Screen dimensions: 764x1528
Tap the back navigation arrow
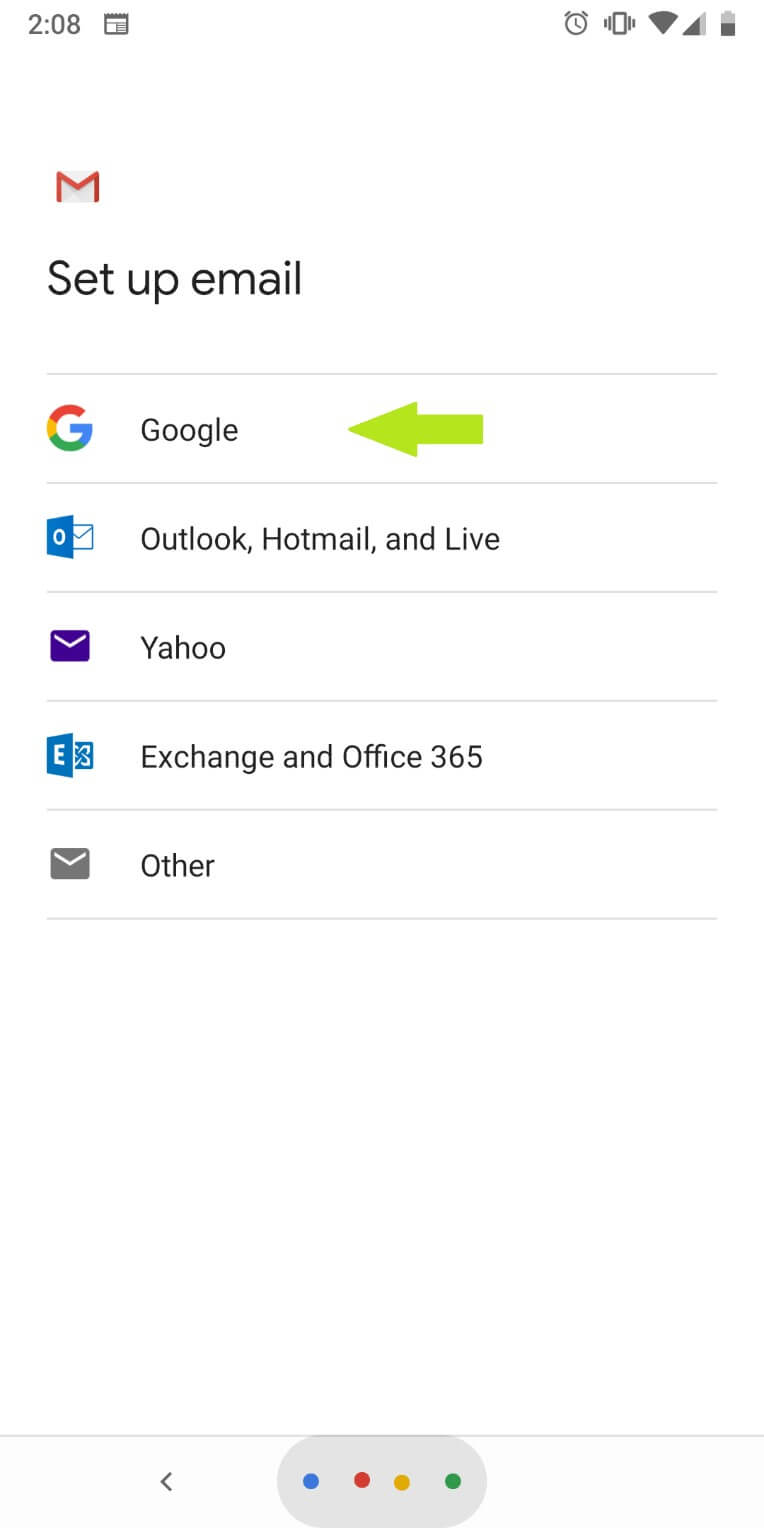166,1482
